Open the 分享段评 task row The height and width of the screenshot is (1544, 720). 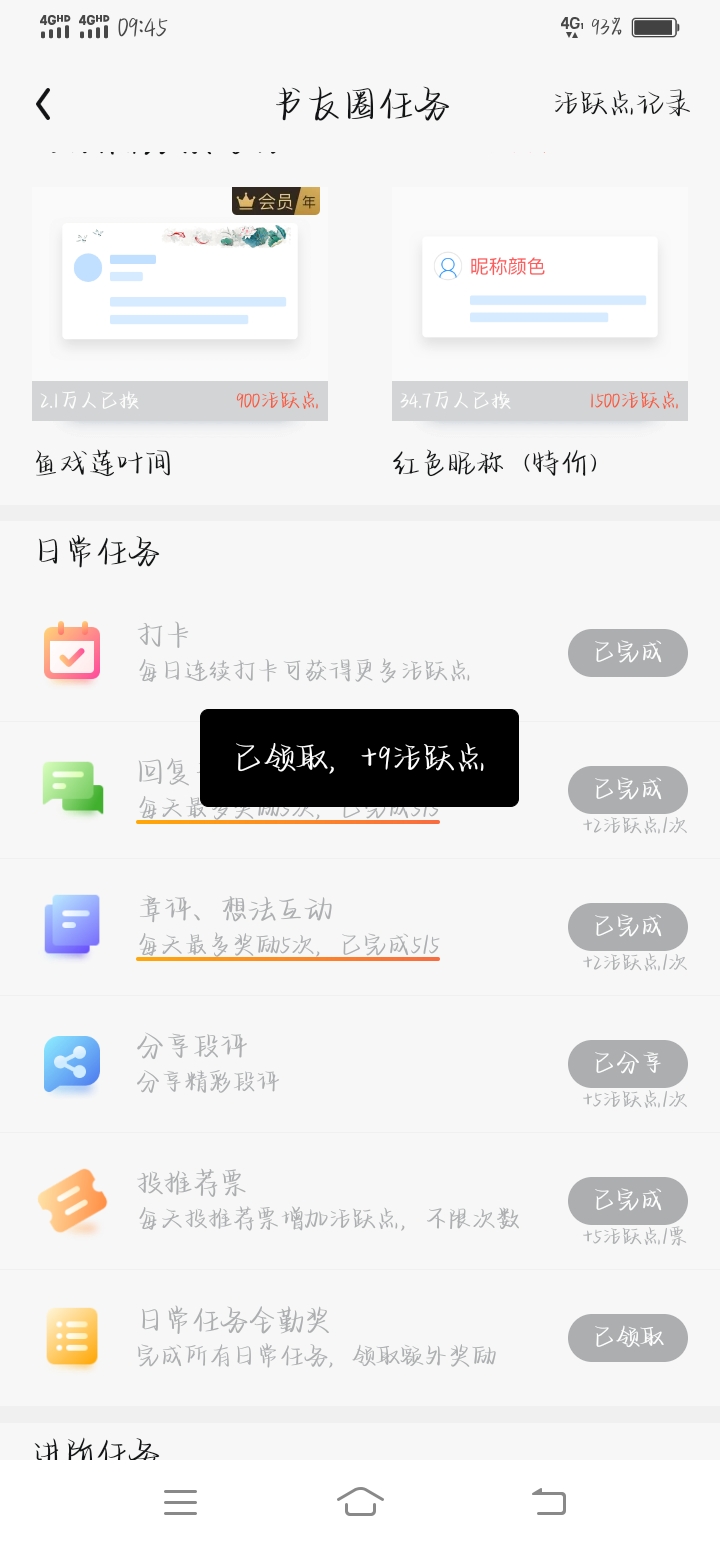click(300, 1064)
